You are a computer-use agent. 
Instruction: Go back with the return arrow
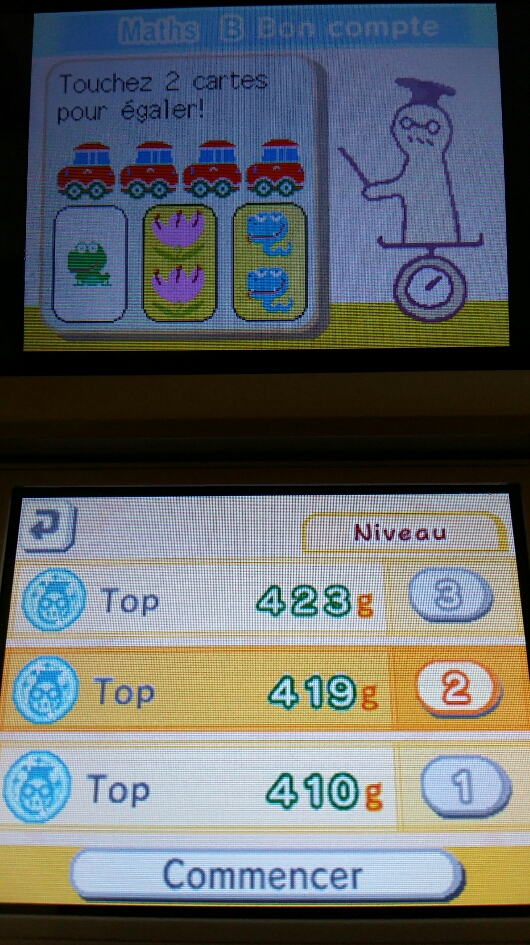pyautogui.click(x=47, y=526)
